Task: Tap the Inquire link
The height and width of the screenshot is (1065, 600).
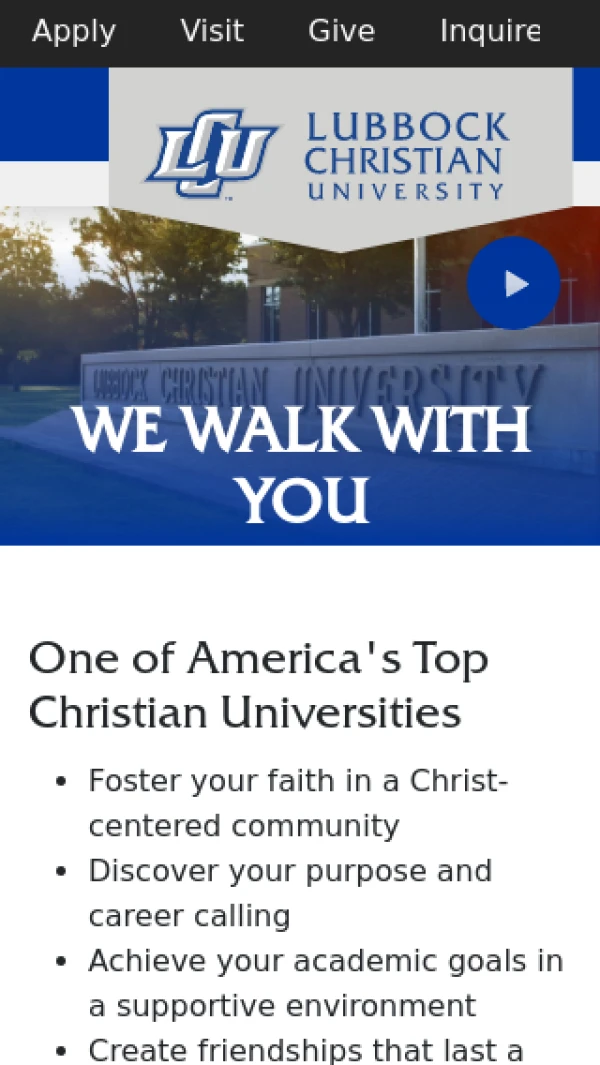Action: [x=490, y=32]
